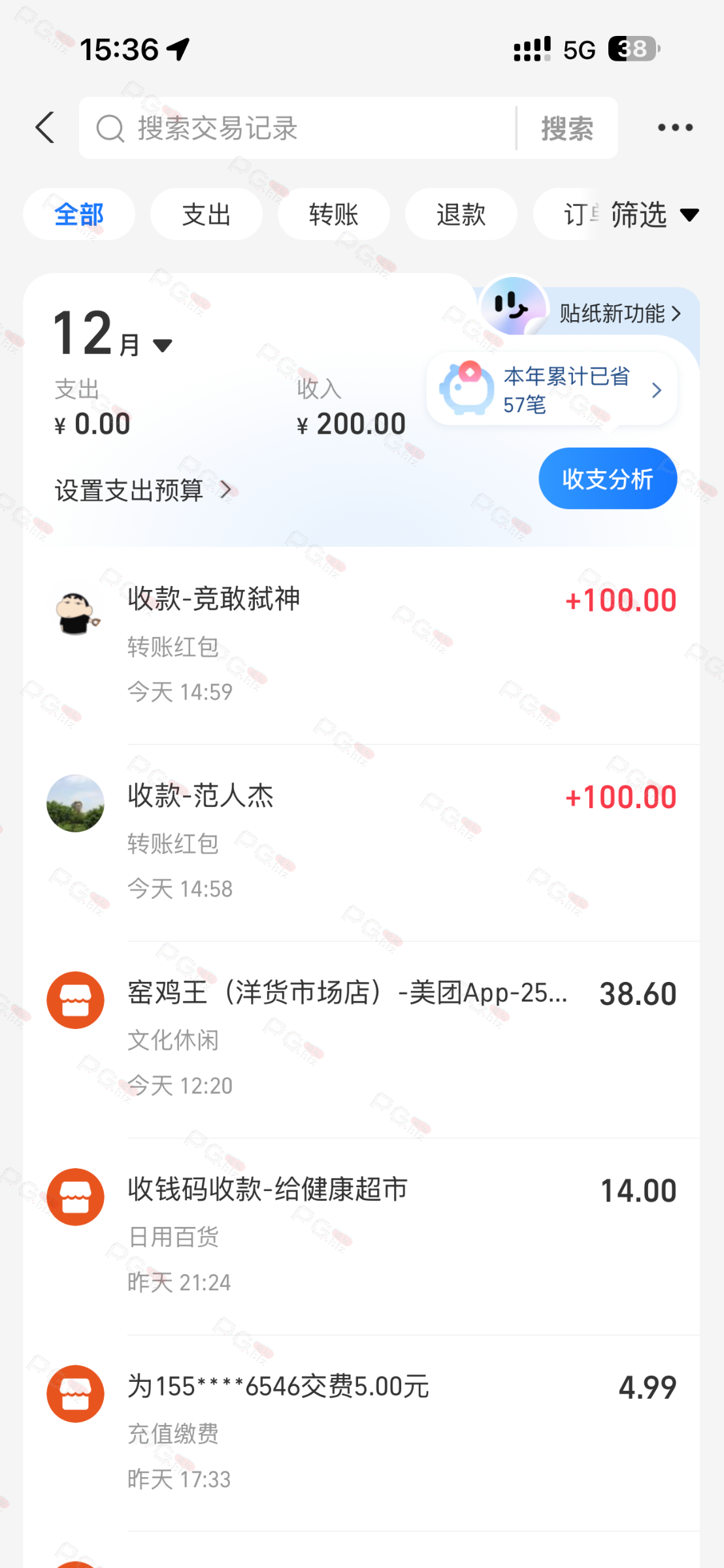Viewport: 724px width, 1568px height.
Task: Change the month from 12月
Action: [x=112, y=335]
